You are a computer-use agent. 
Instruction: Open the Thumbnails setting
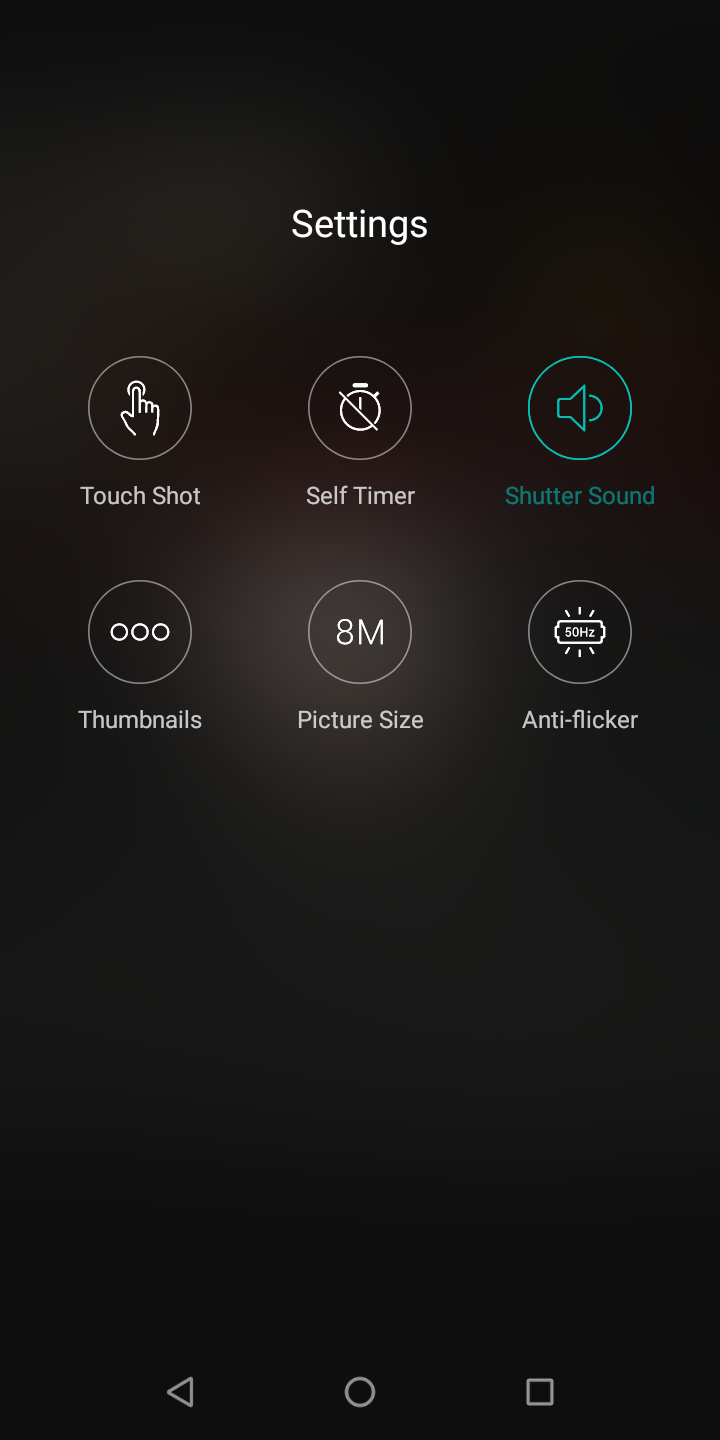tap(140, 632)
